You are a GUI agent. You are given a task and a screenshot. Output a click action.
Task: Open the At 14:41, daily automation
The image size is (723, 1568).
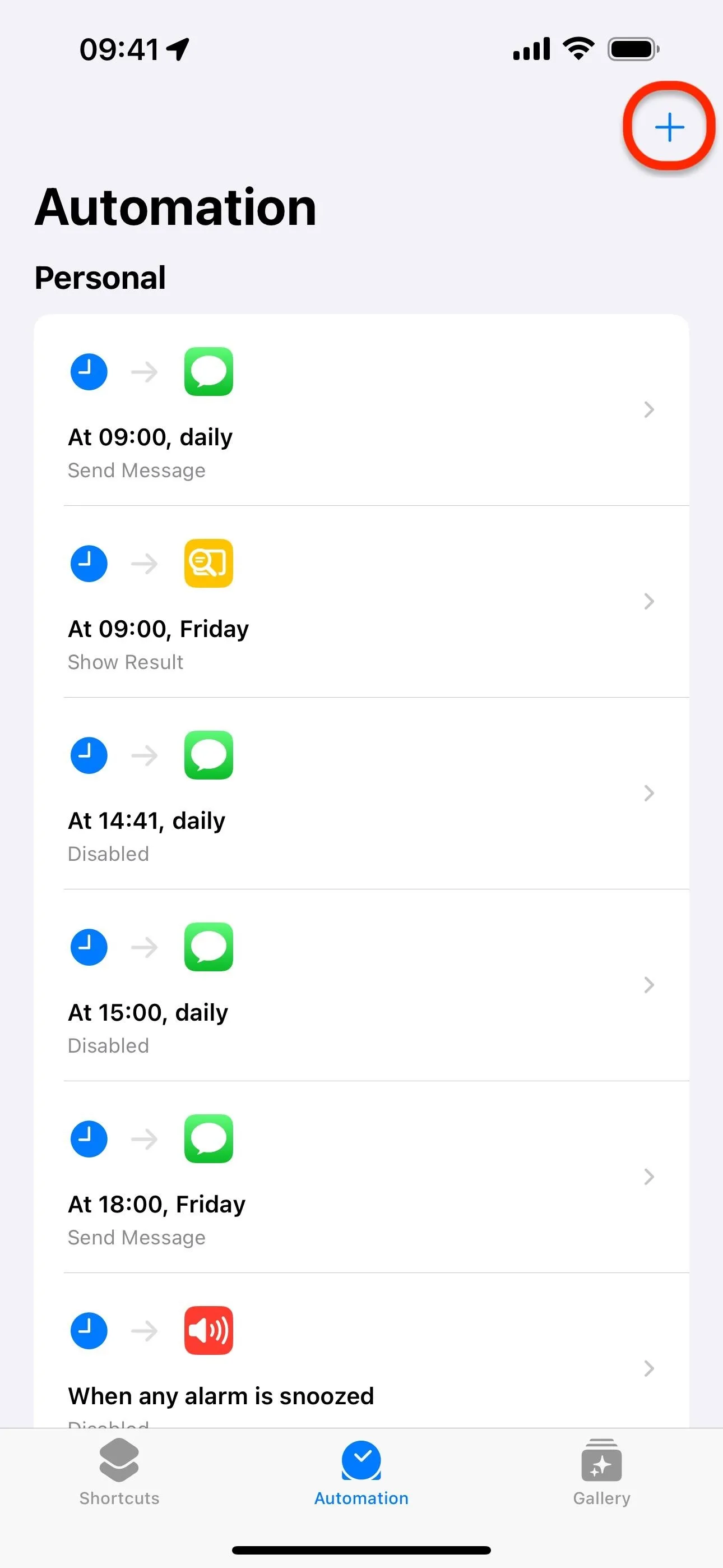click(361, 793)
